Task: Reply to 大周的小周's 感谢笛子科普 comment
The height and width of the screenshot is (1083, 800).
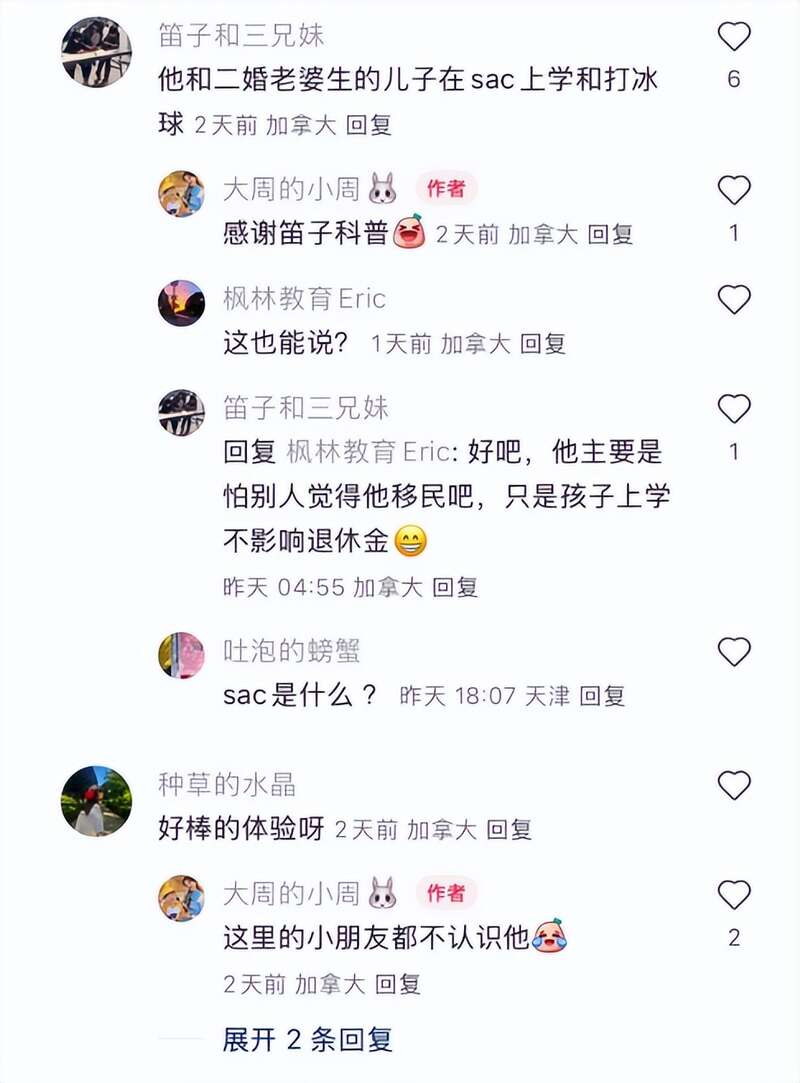Action: (x=610, y=234)
